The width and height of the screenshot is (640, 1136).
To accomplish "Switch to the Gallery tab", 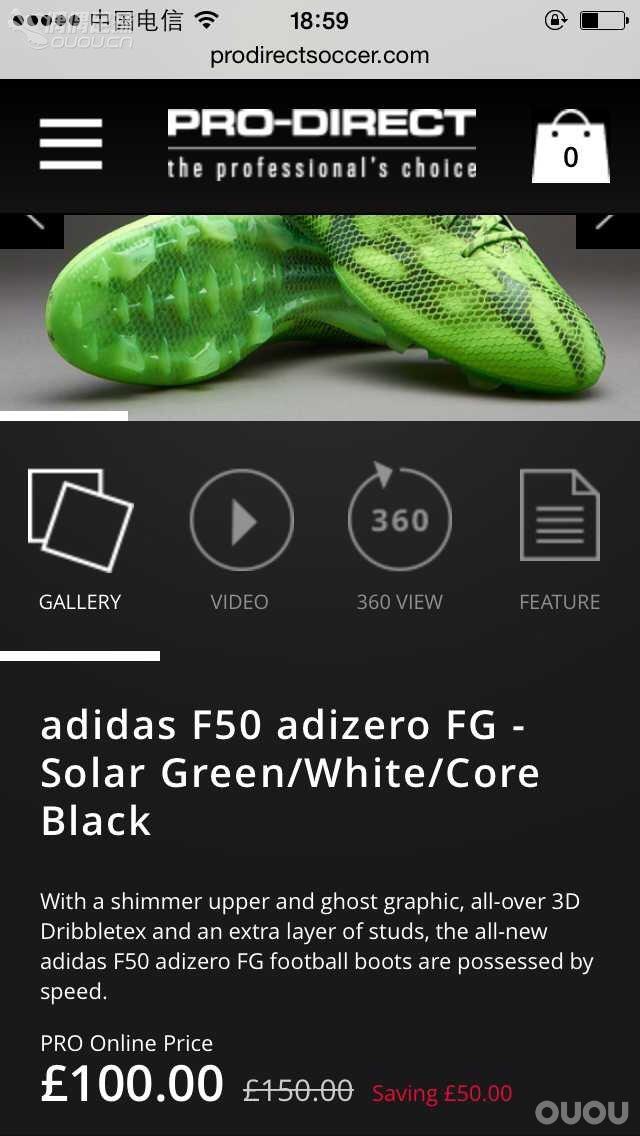I will click(80, 542).
